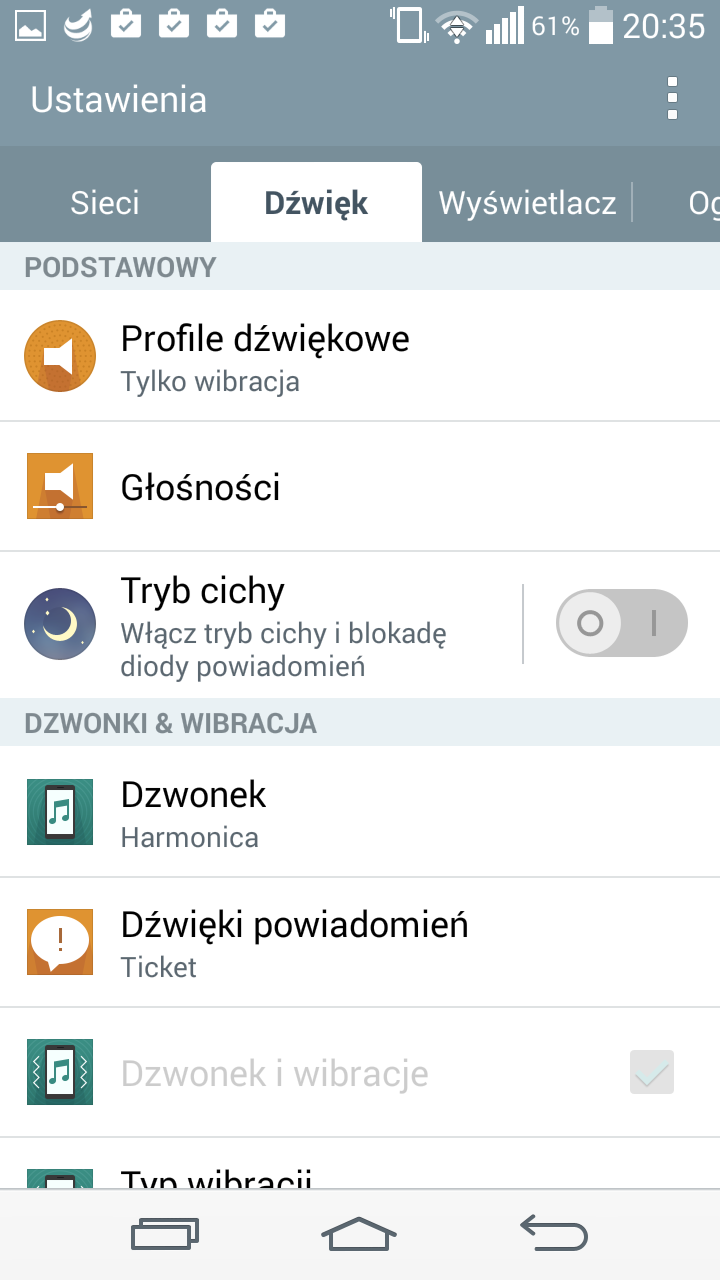
Task: Select the Dźwięk tab
Action: (316, 203)
